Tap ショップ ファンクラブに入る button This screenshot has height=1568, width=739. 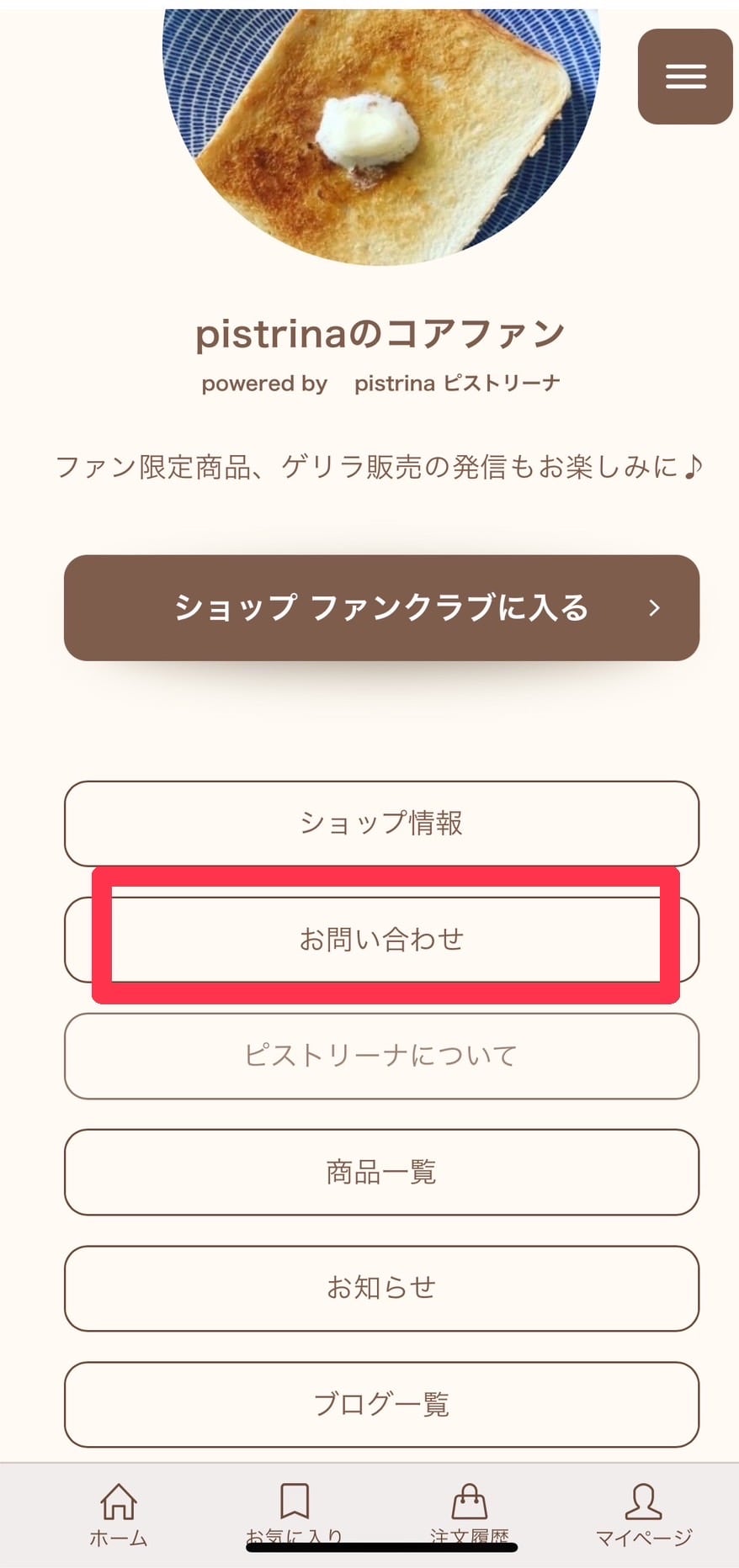[x=381, y=607]
